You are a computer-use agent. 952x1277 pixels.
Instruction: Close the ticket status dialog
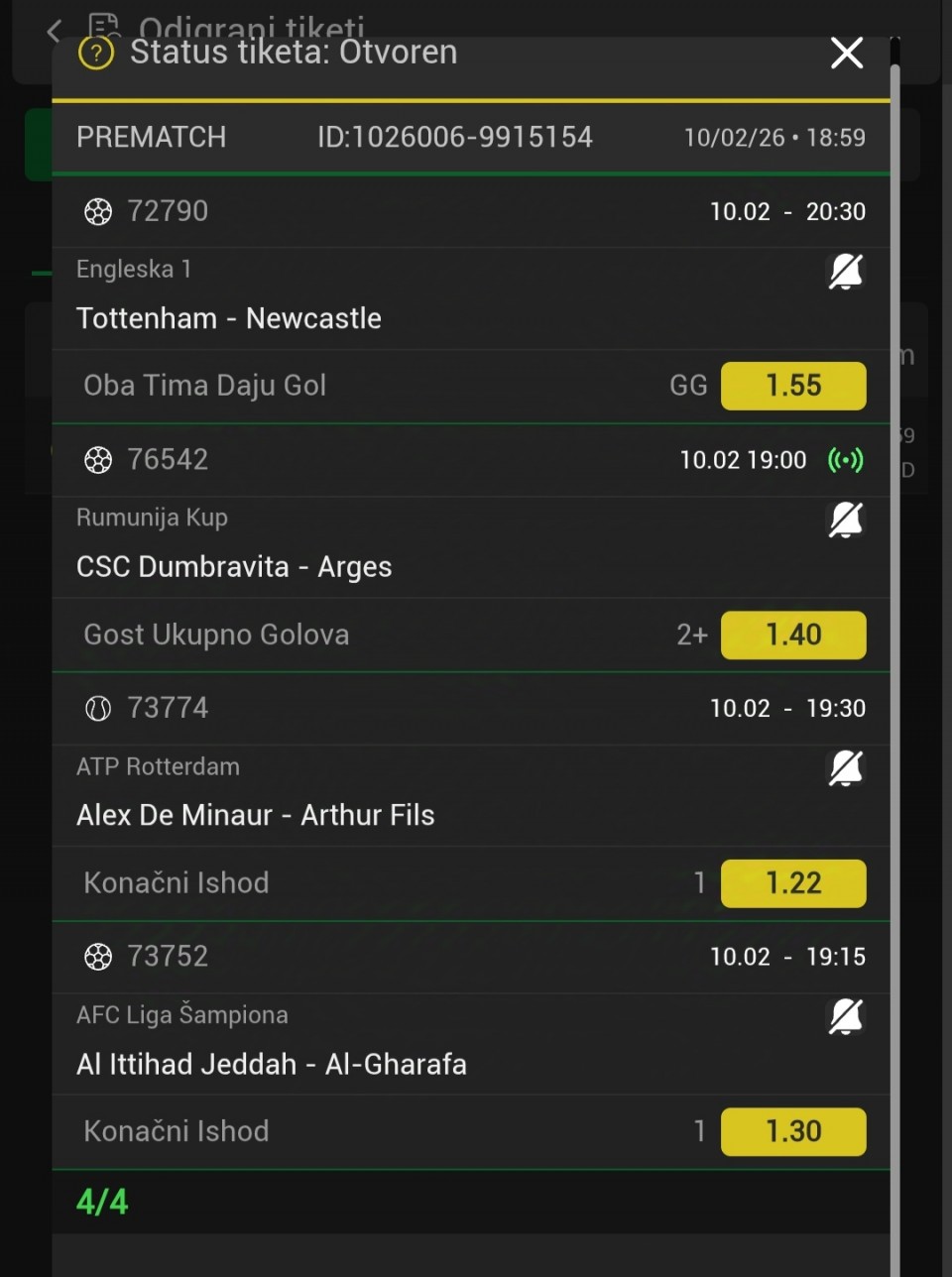(846, 53)
